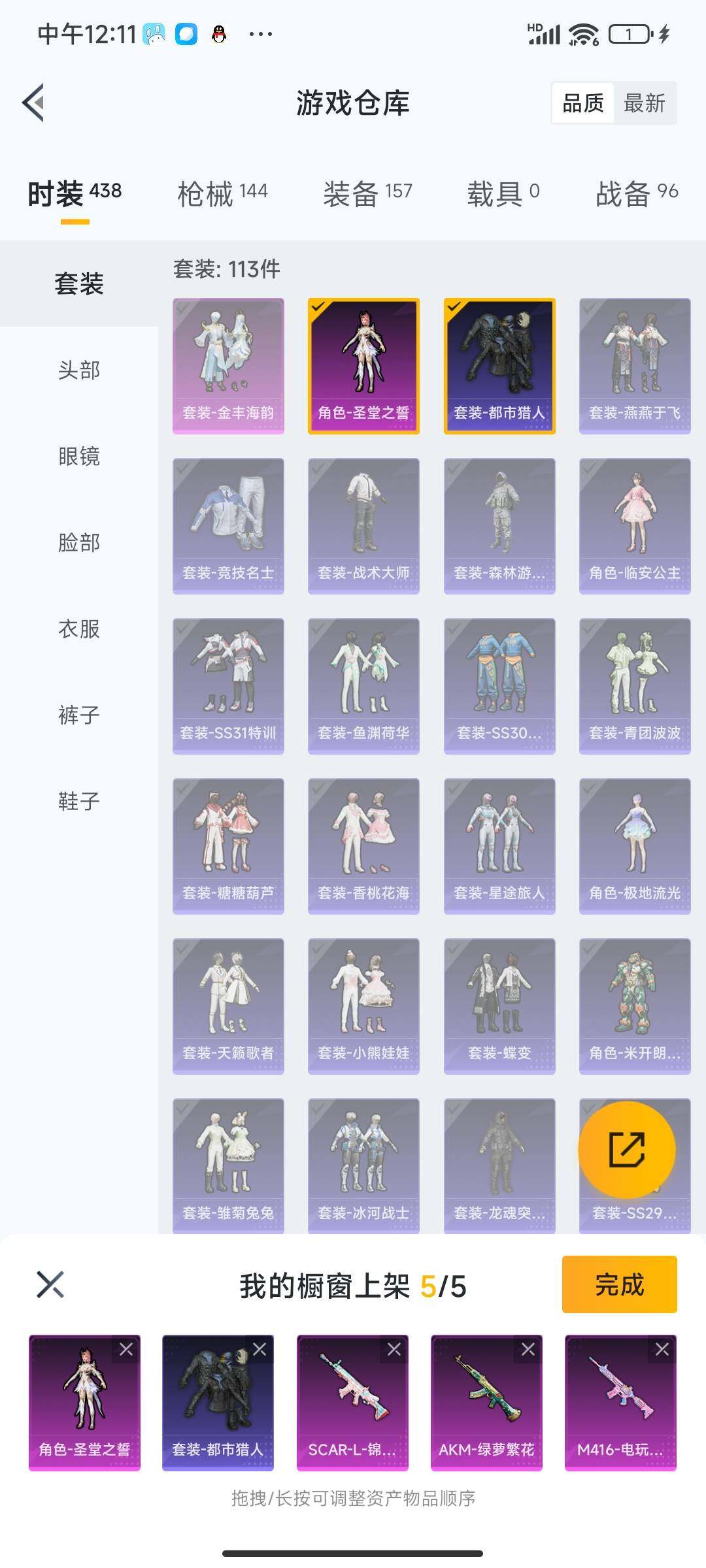Select the 套装-金丰海韵 item
Viewport: 706px width, 1568px height.
coord(228,366)
